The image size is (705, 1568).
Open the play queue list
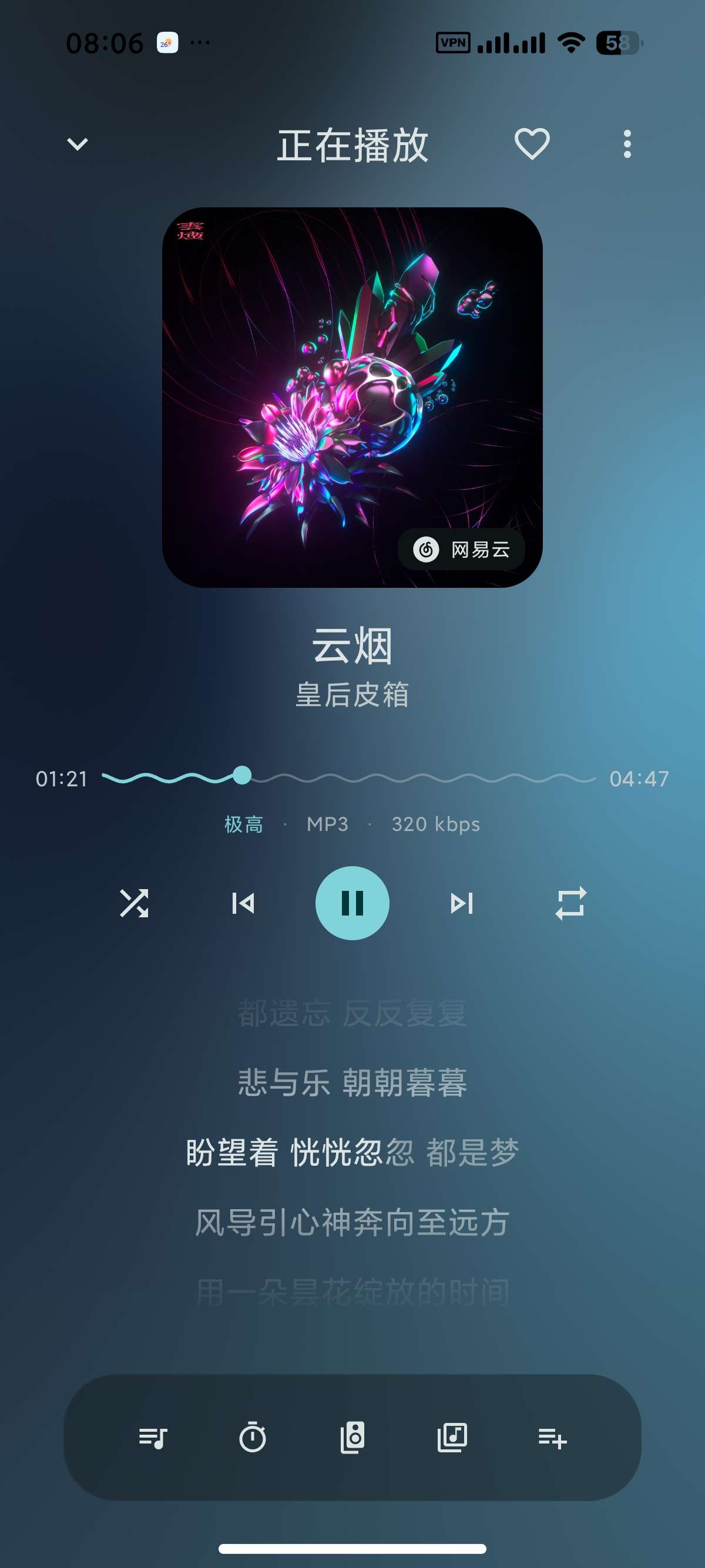click(x=152, y=1438)
